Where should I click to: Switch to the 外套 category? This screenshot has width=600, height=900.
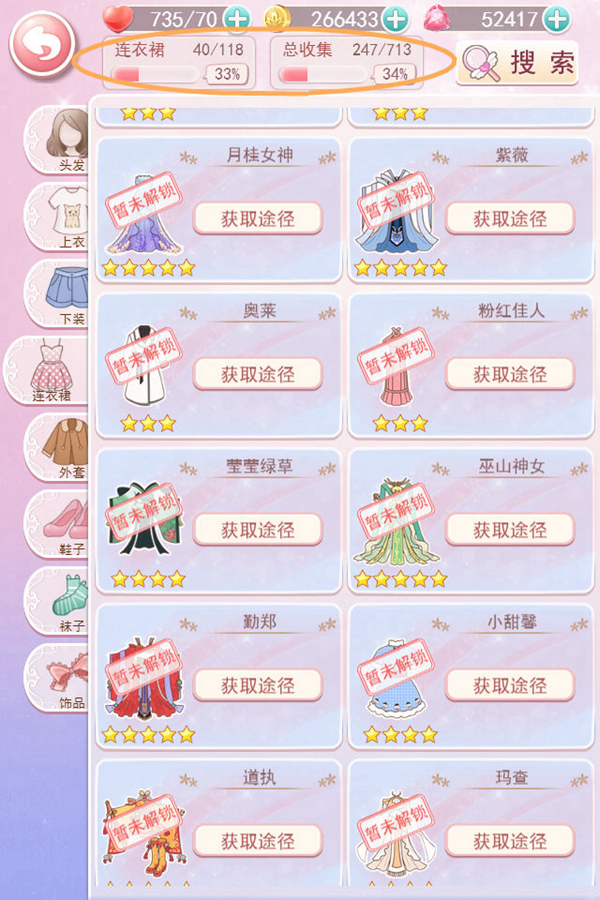tap(57, 450)
